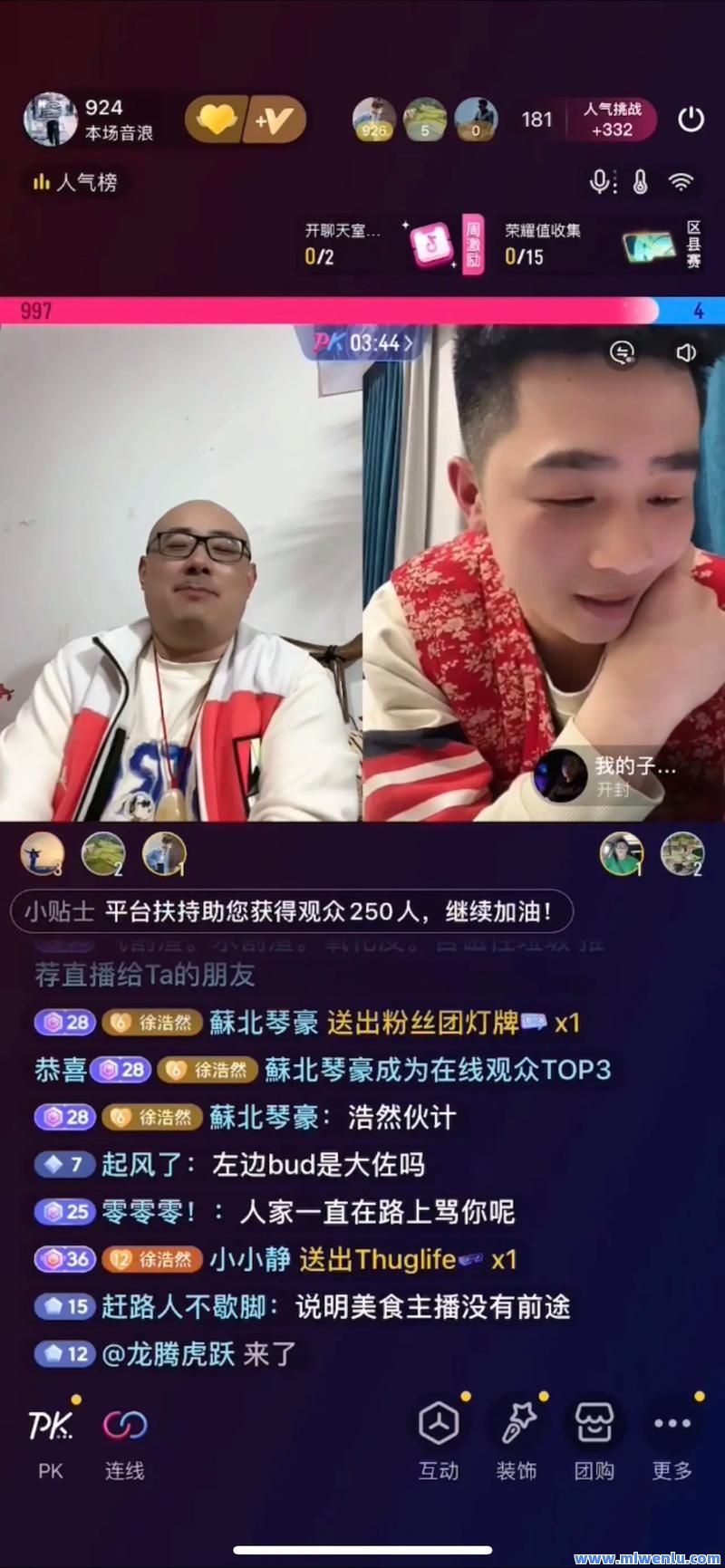
Task: Open the 荣耀值收集 0/15 task
Action: coord(542,244)
